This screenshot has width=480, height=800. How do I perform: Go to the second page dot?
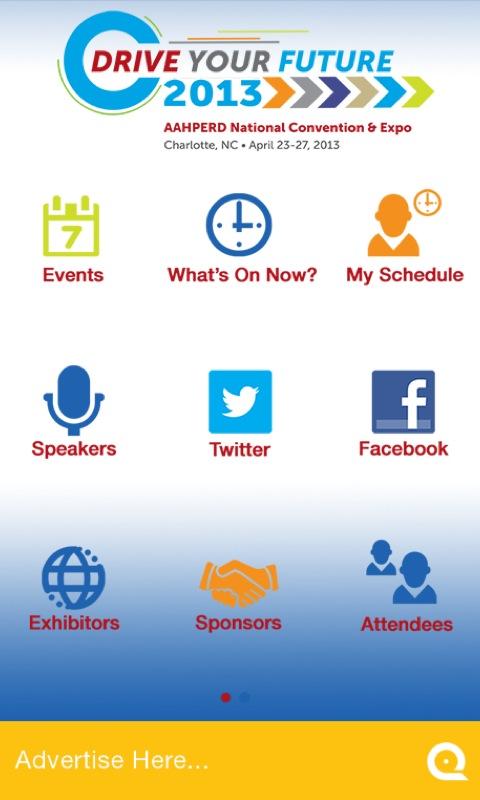point(245,697)
